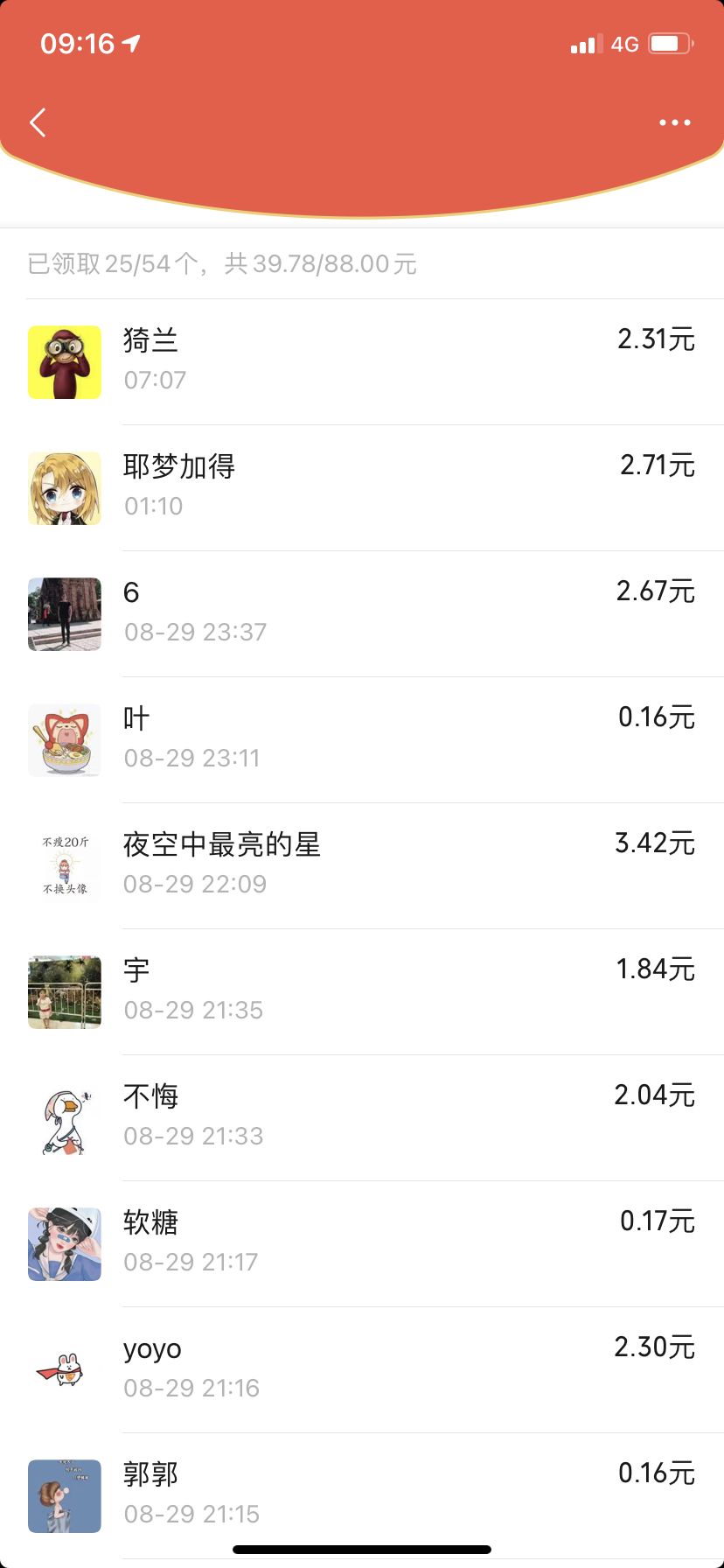
Task: Open the entry for user 6
Action: pos(130,593)
